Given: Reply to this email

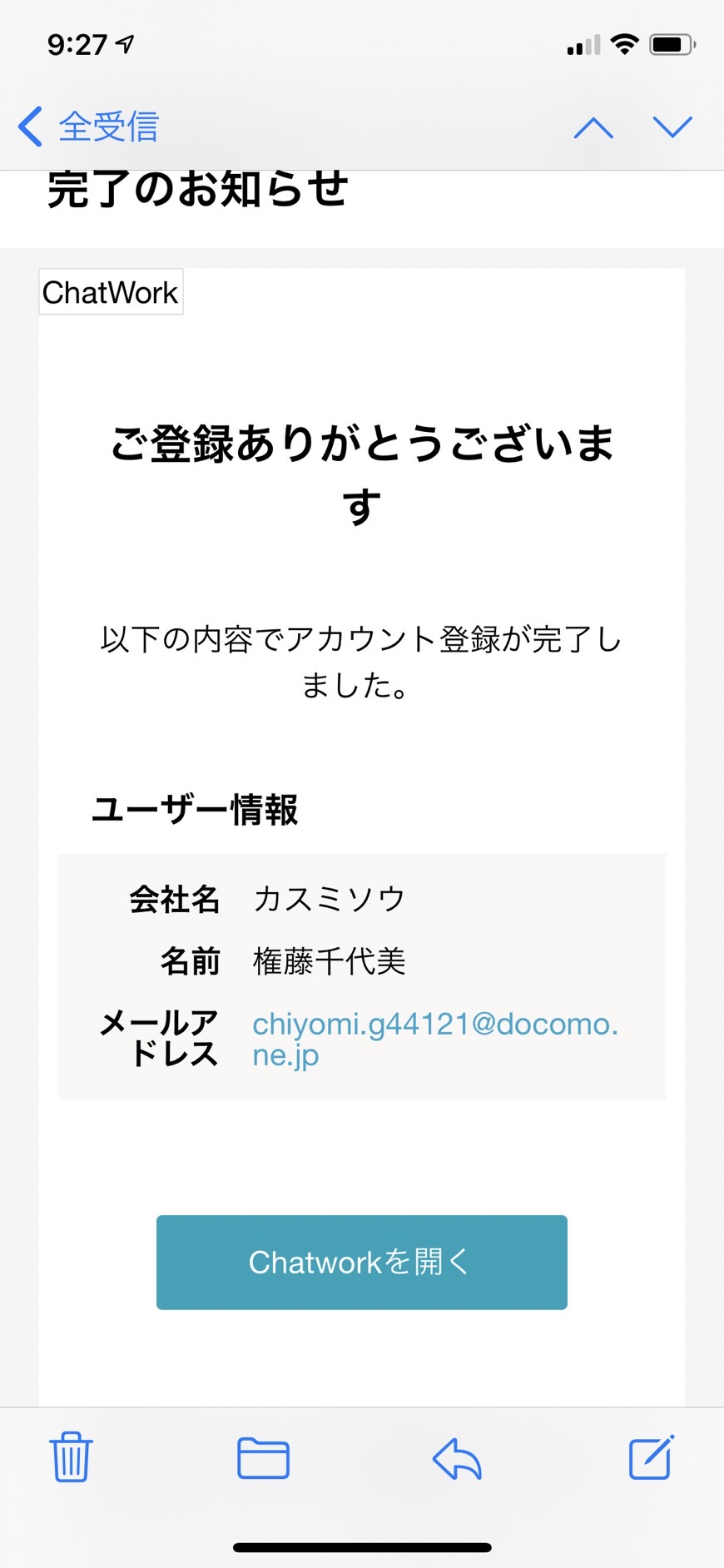Looking at the screenshot, I should tap(457, 1459).
